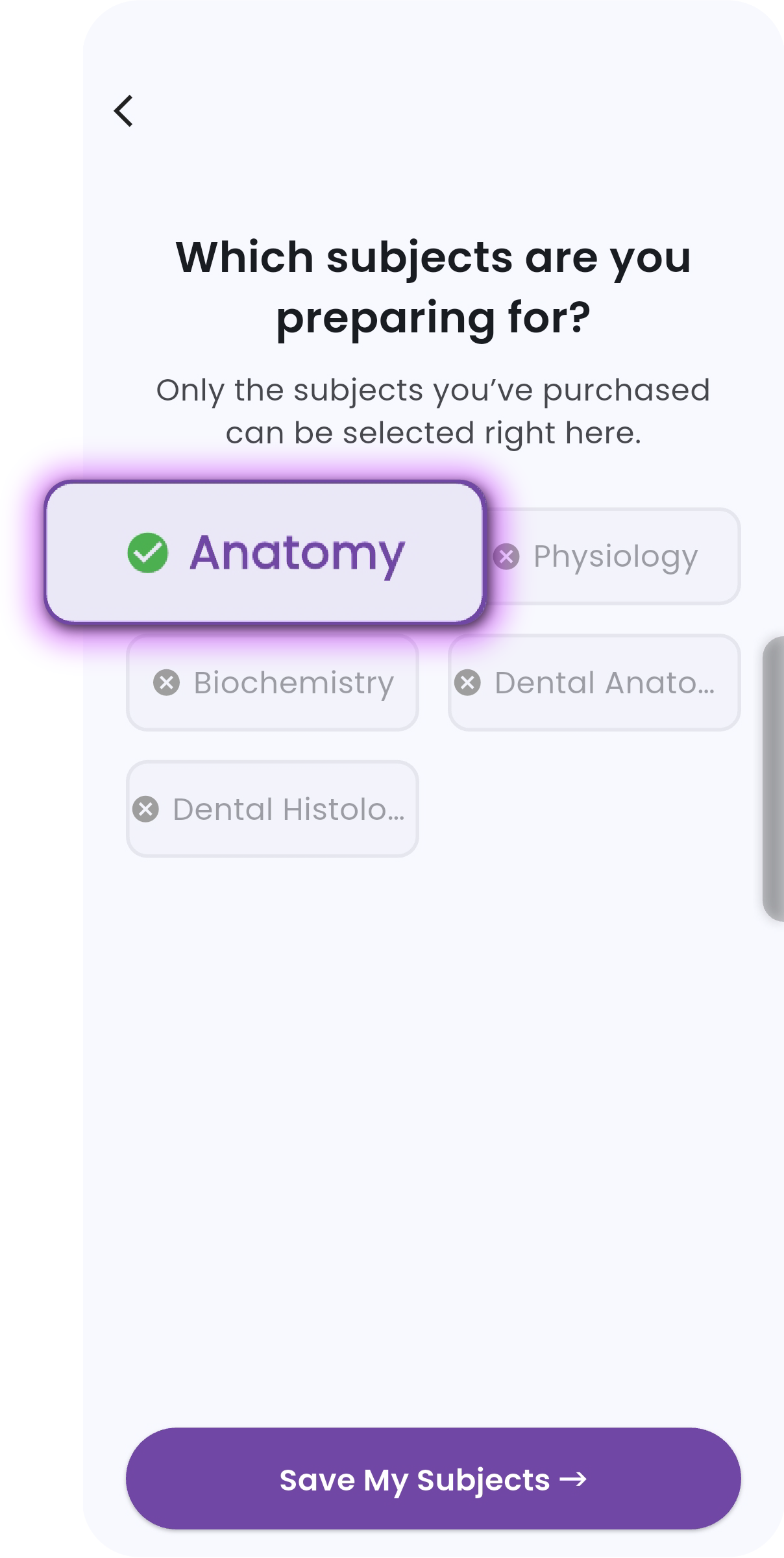Select the Dental Anatomy subject
The image size is (784, 1558).
click(593, 682)
